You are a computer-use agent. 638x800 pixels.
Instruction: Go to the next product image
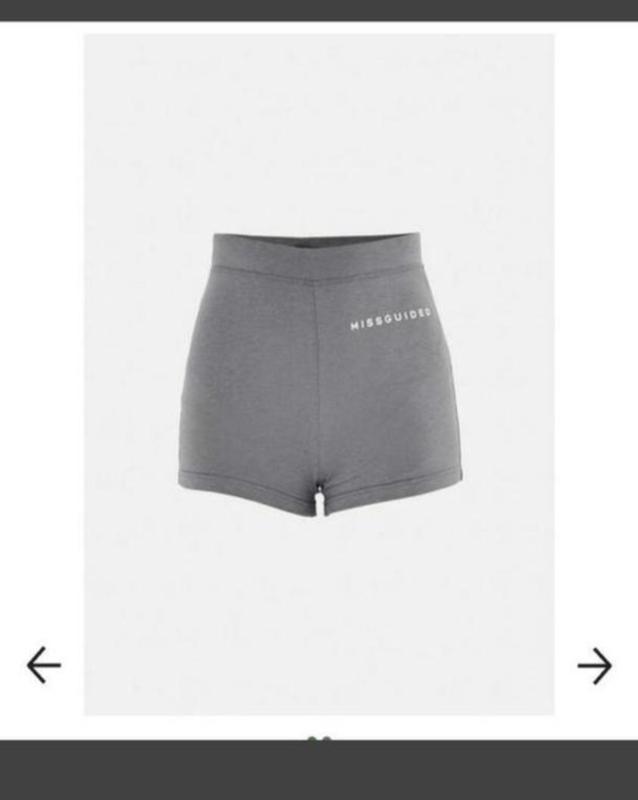[594, 665]
